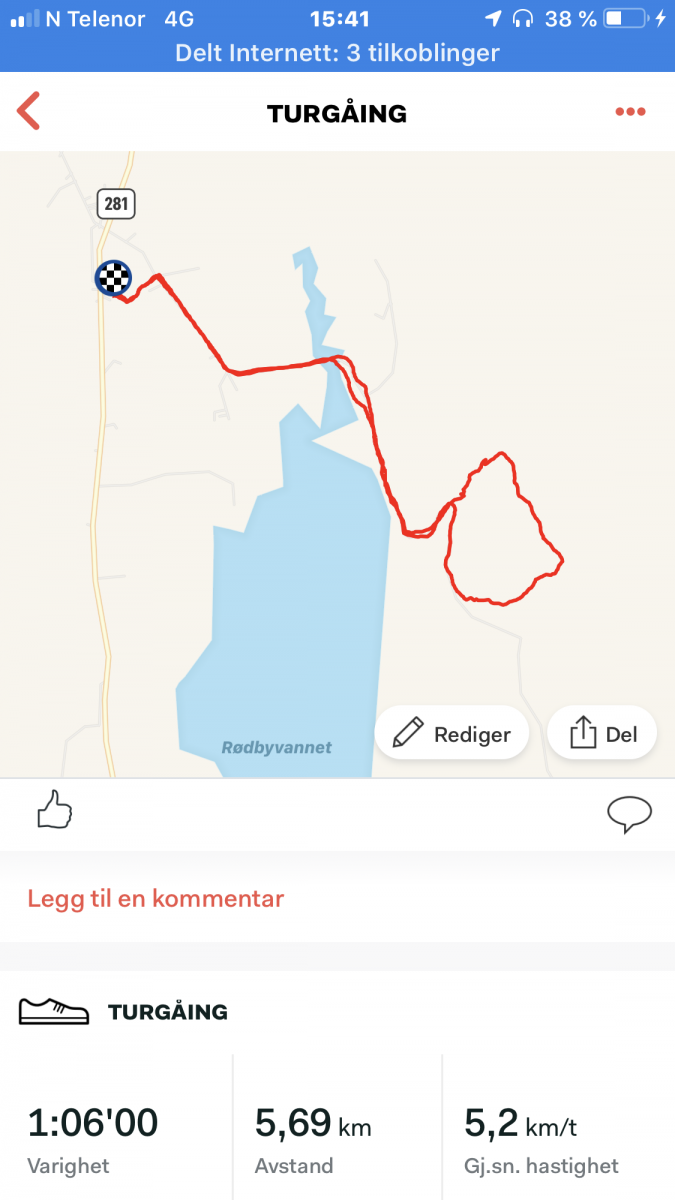Open the 'Delt Internett' hotspot bar
The height and width of the screenshot is (1200, 675).
[x=337, y=53]
